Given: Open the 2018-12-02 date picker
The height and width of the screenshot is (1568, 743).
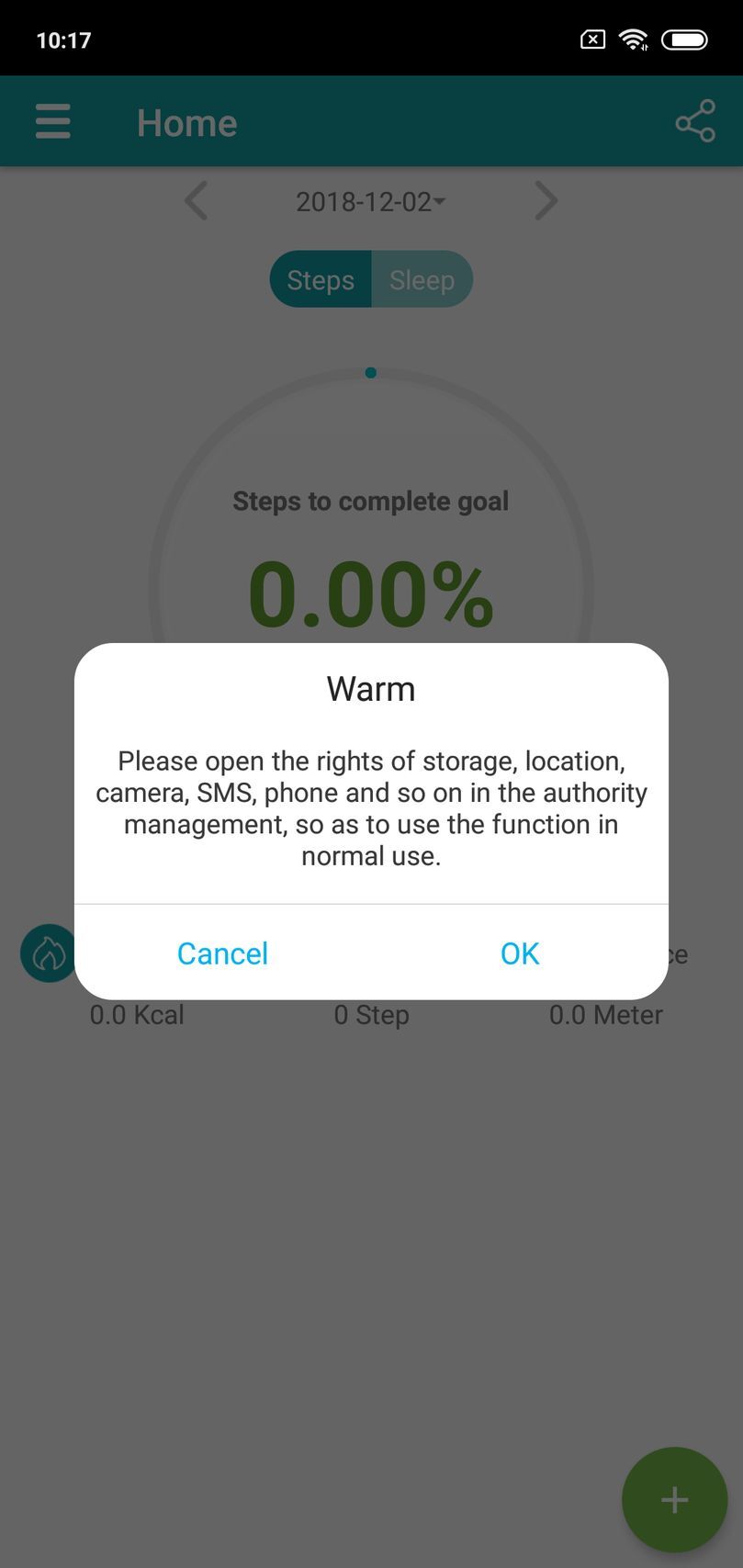Looking at the screenshot, I should (x=370, y=201).
